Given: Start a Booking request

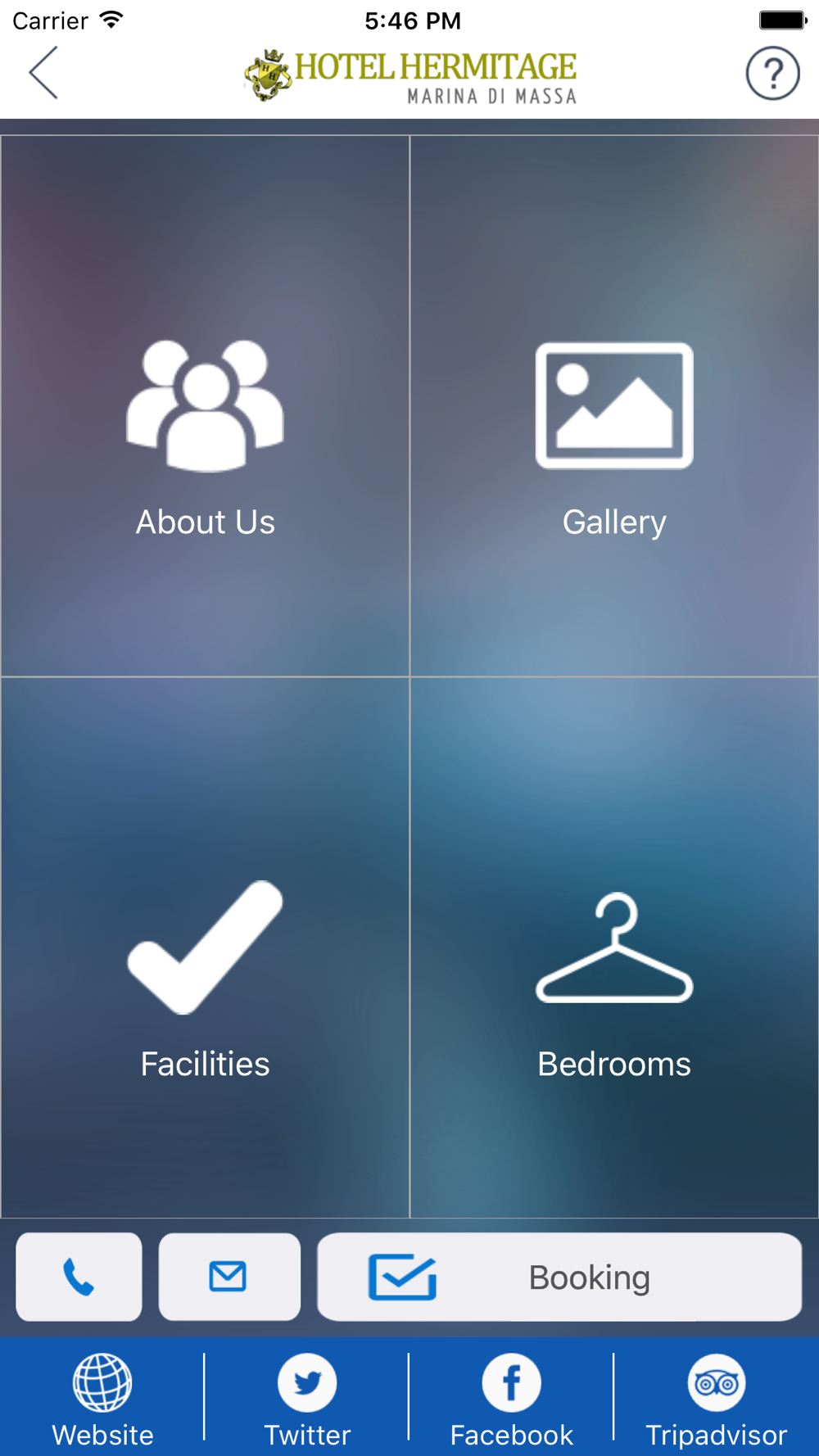Looking at the screenshot, I should pos(559,1277).
